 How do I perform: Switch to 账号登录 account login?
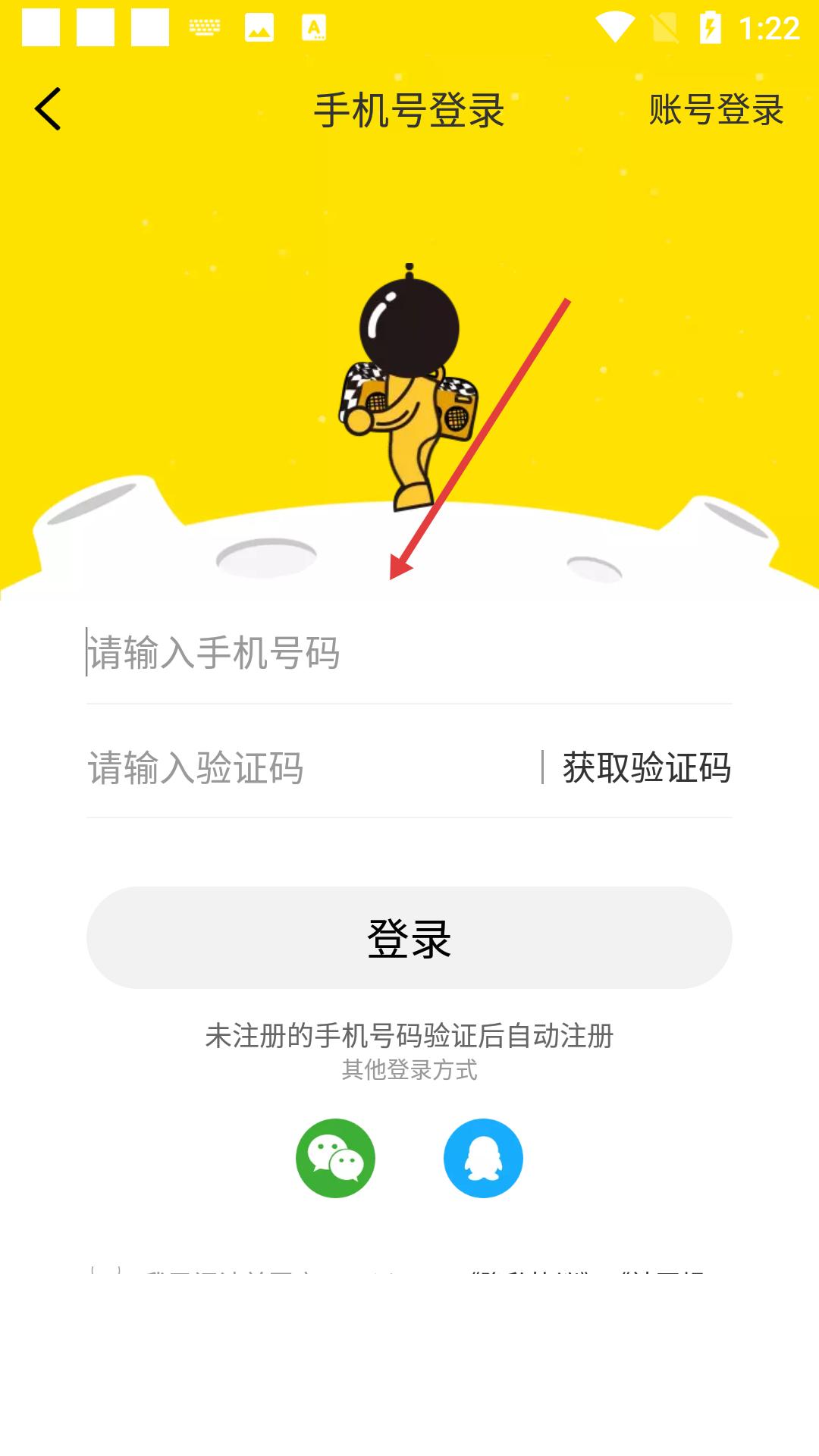coord(716,110)
